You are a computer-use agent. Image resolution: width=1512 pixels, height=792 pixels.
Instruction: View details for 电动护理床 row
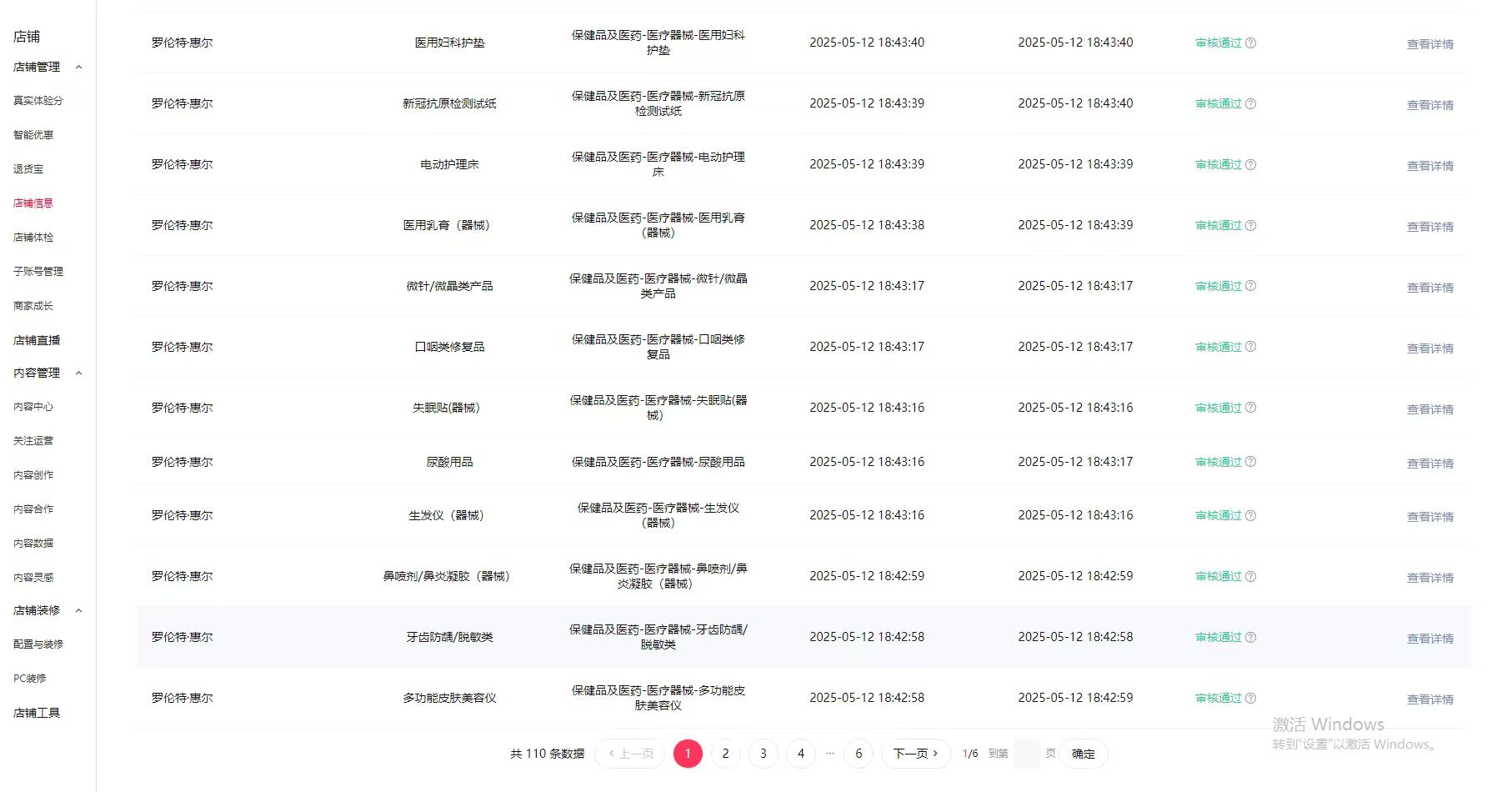point(1429,166)
